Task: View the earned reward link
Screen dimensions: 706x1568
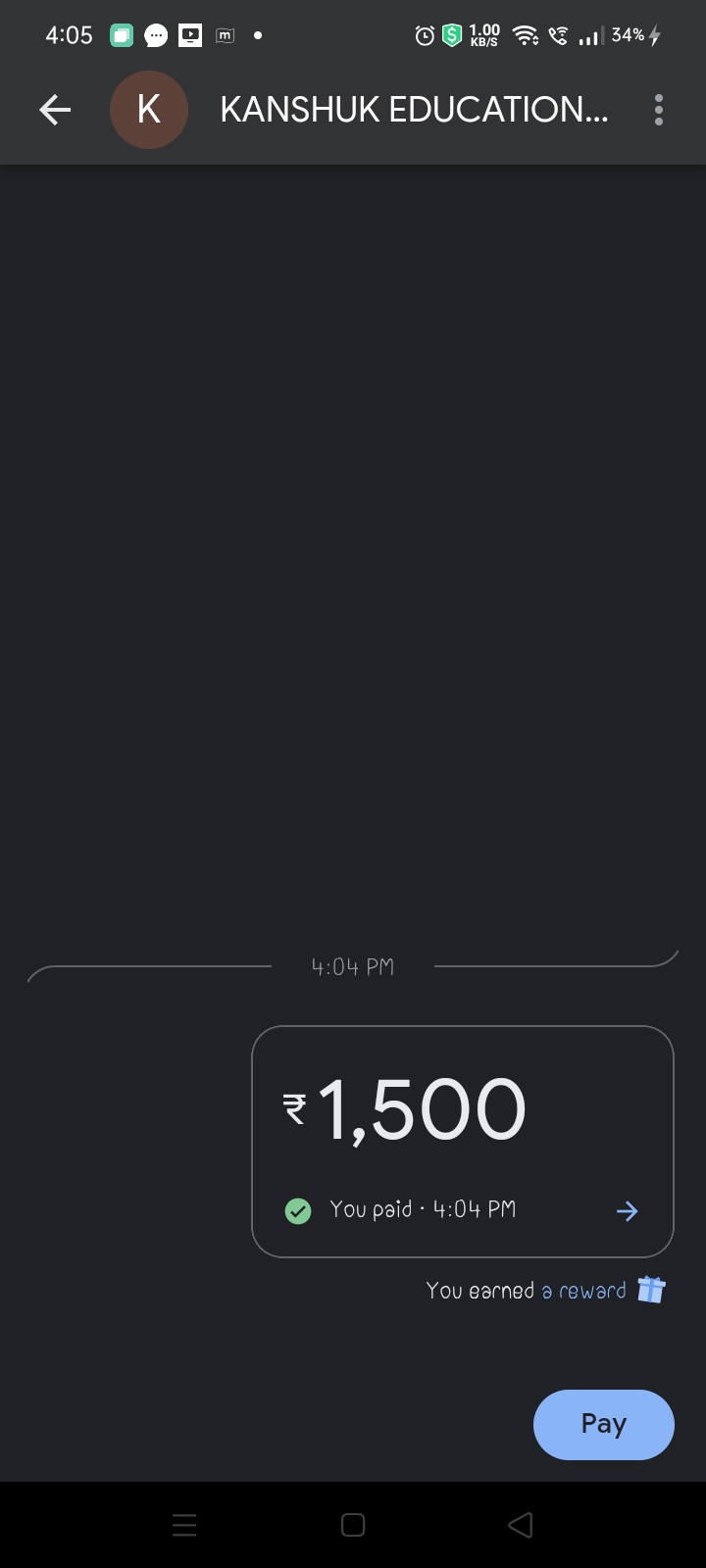Action: (x=583, y=1291)
